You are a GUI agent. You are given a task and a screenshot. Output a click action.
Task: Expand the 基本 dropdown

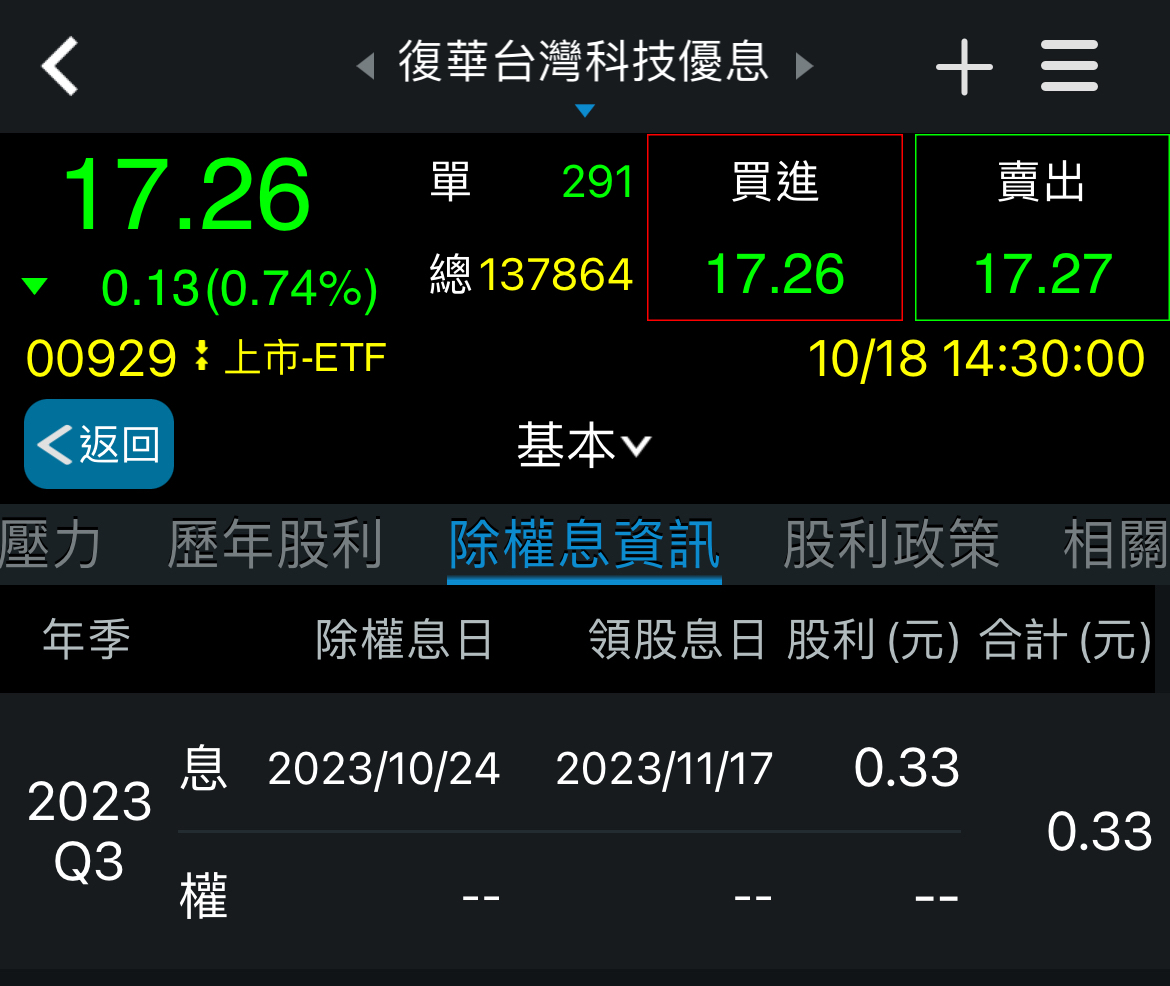584,445
